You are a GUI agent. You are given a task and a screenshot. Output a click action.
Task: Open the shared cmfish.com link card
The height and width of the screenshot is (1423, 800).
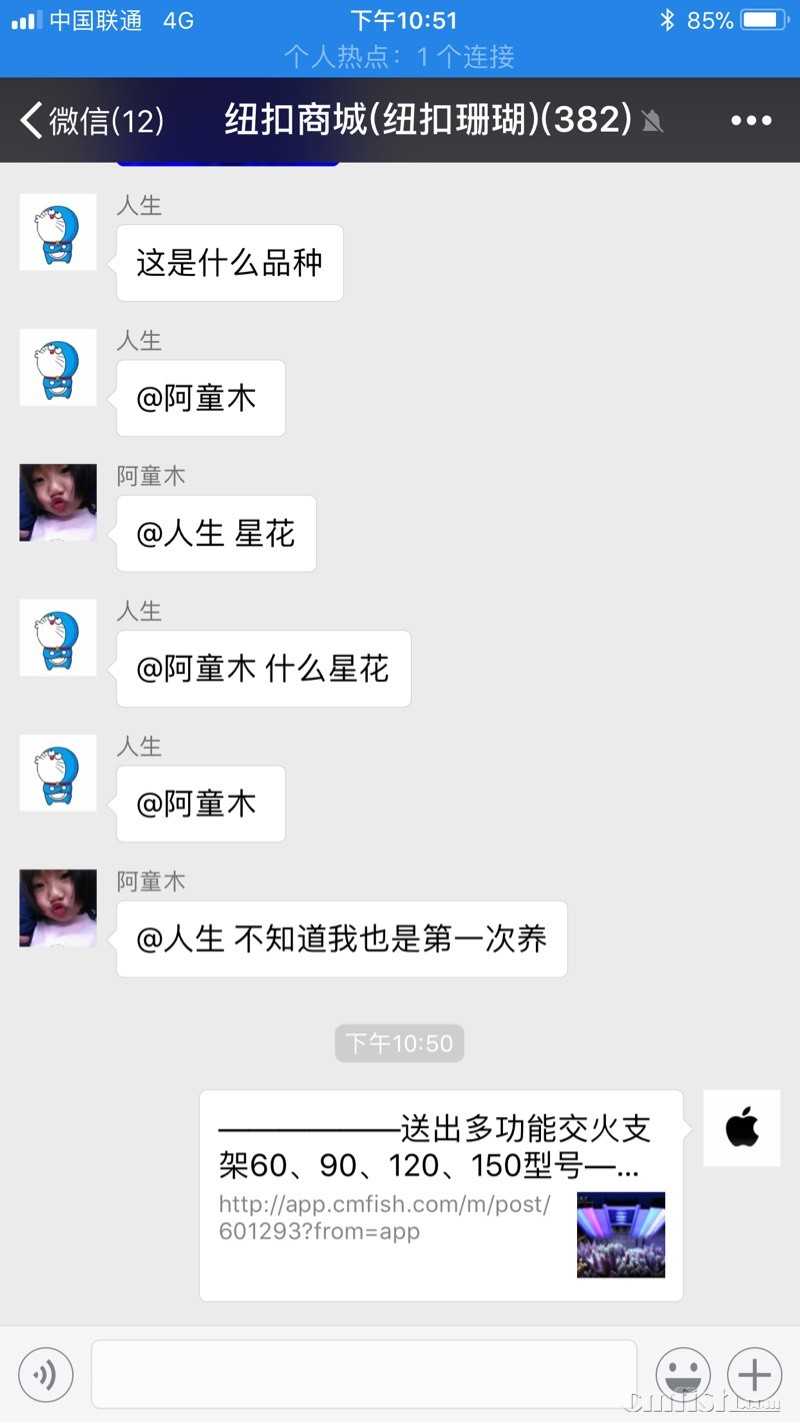tap(441, 1195)
